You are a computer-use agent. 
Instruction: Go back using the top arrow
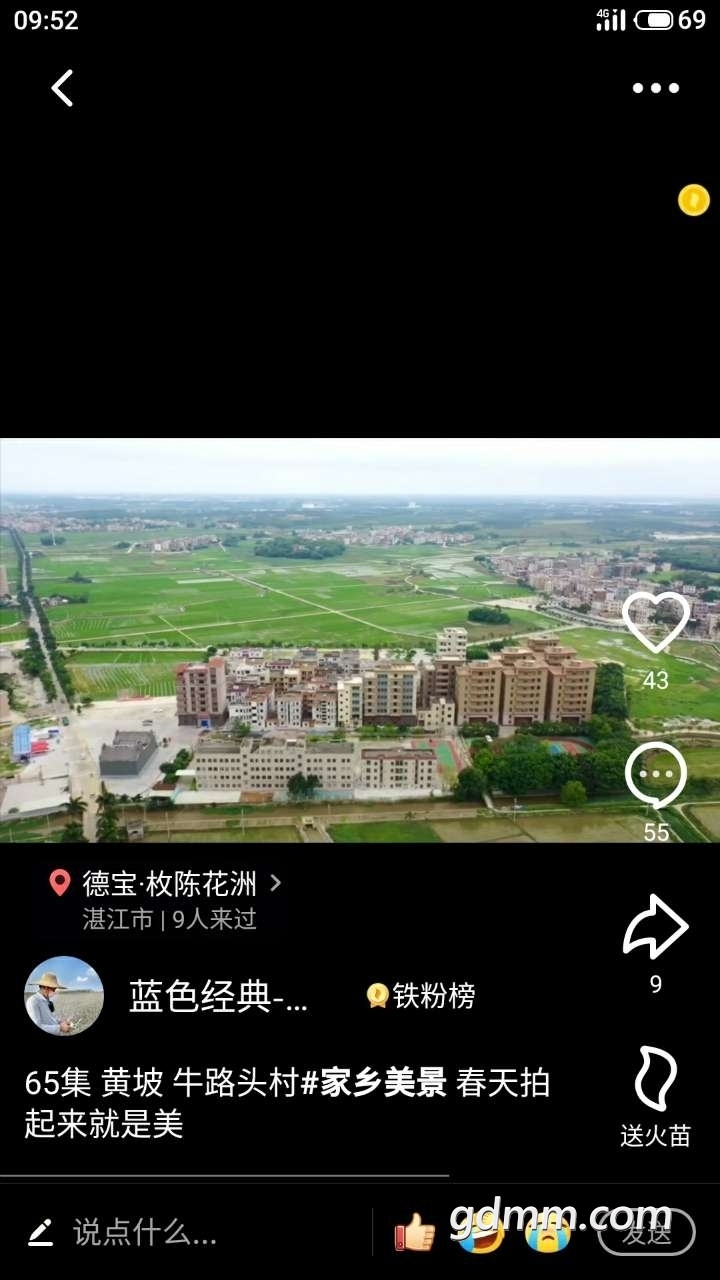tap(62, 88)
